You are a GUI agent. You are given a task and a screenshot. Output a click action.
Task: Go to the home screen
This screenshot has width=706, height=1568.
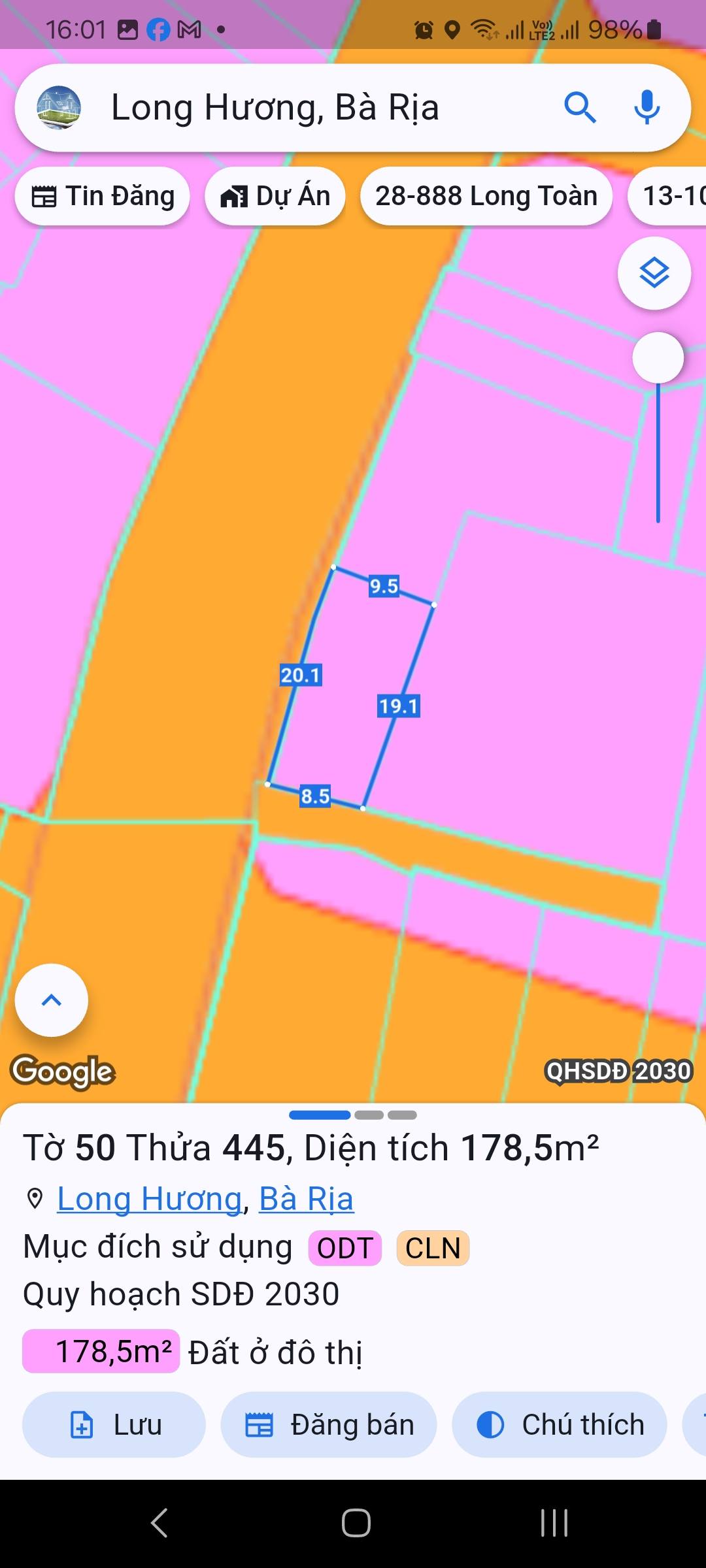pos(356,1523)
